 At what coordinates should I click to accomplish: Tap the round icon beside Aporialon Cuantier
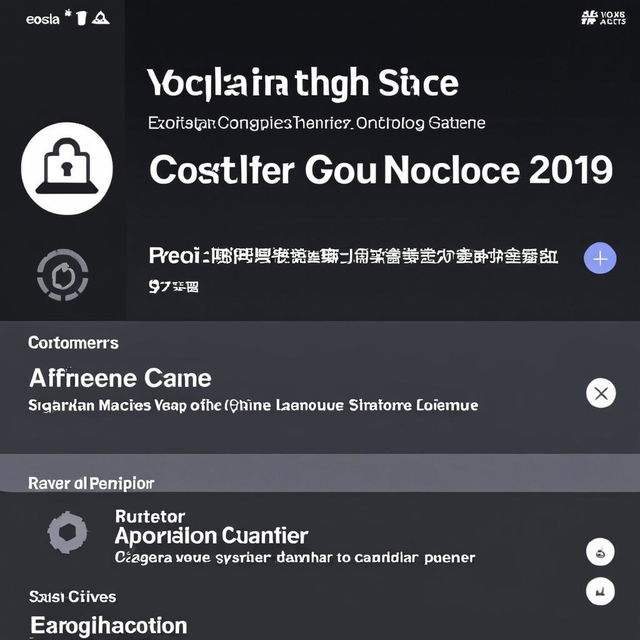click(x=600, y=551)
